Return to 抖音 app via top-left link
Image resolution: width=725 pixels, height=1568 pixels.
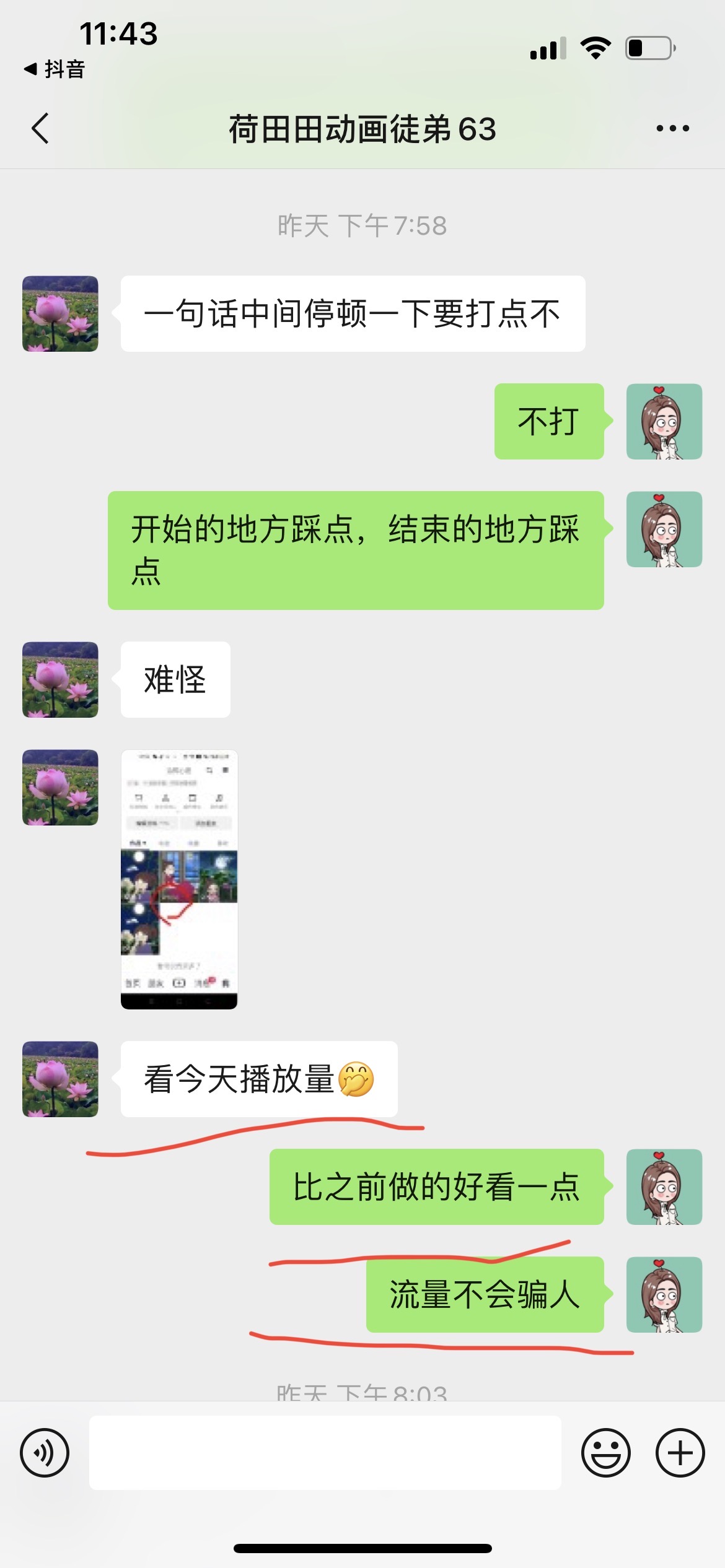[x=55, y=69]
